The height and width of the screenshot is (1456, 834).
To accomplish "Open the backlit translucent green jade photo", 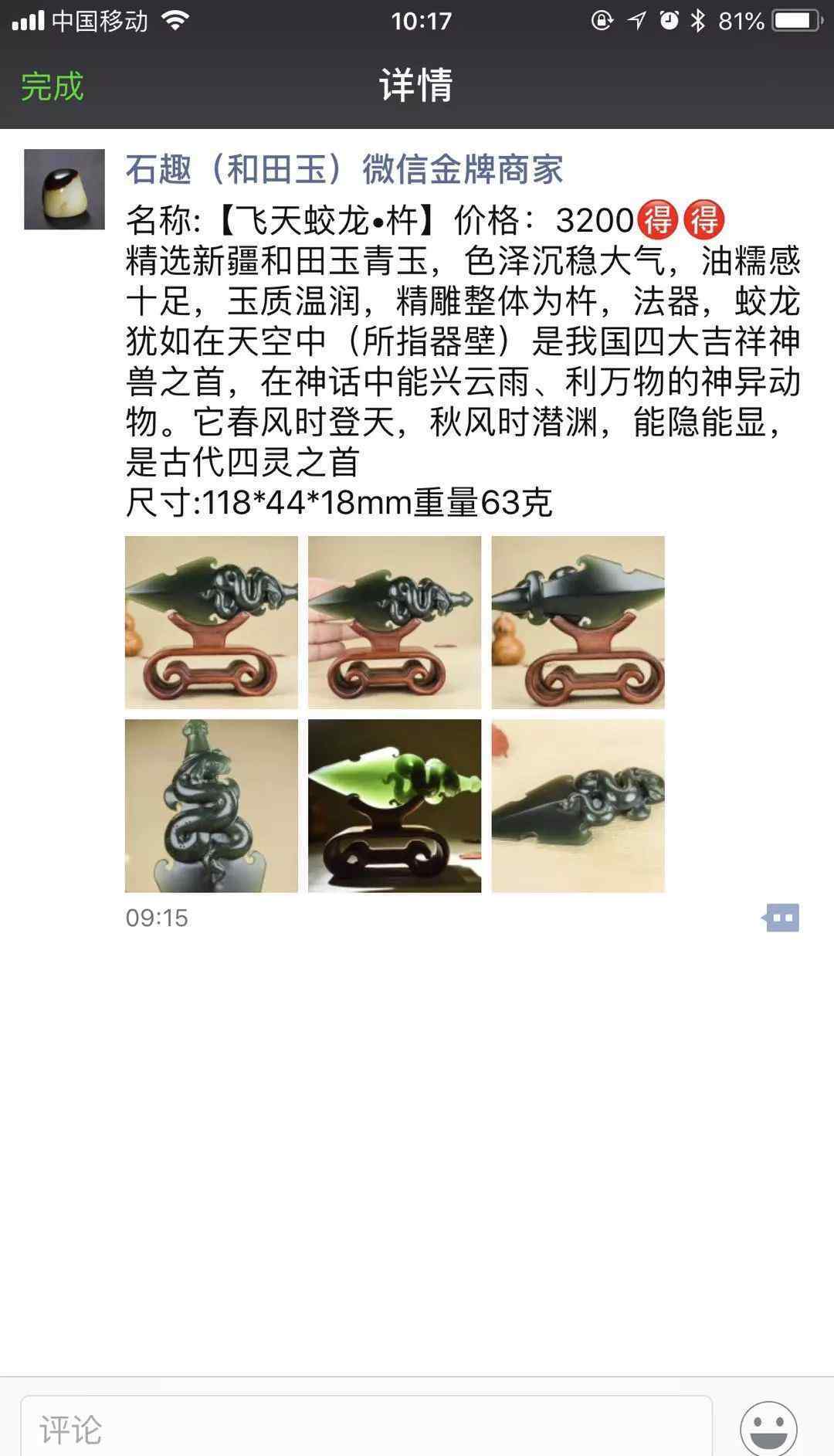I will pos(395,806).
